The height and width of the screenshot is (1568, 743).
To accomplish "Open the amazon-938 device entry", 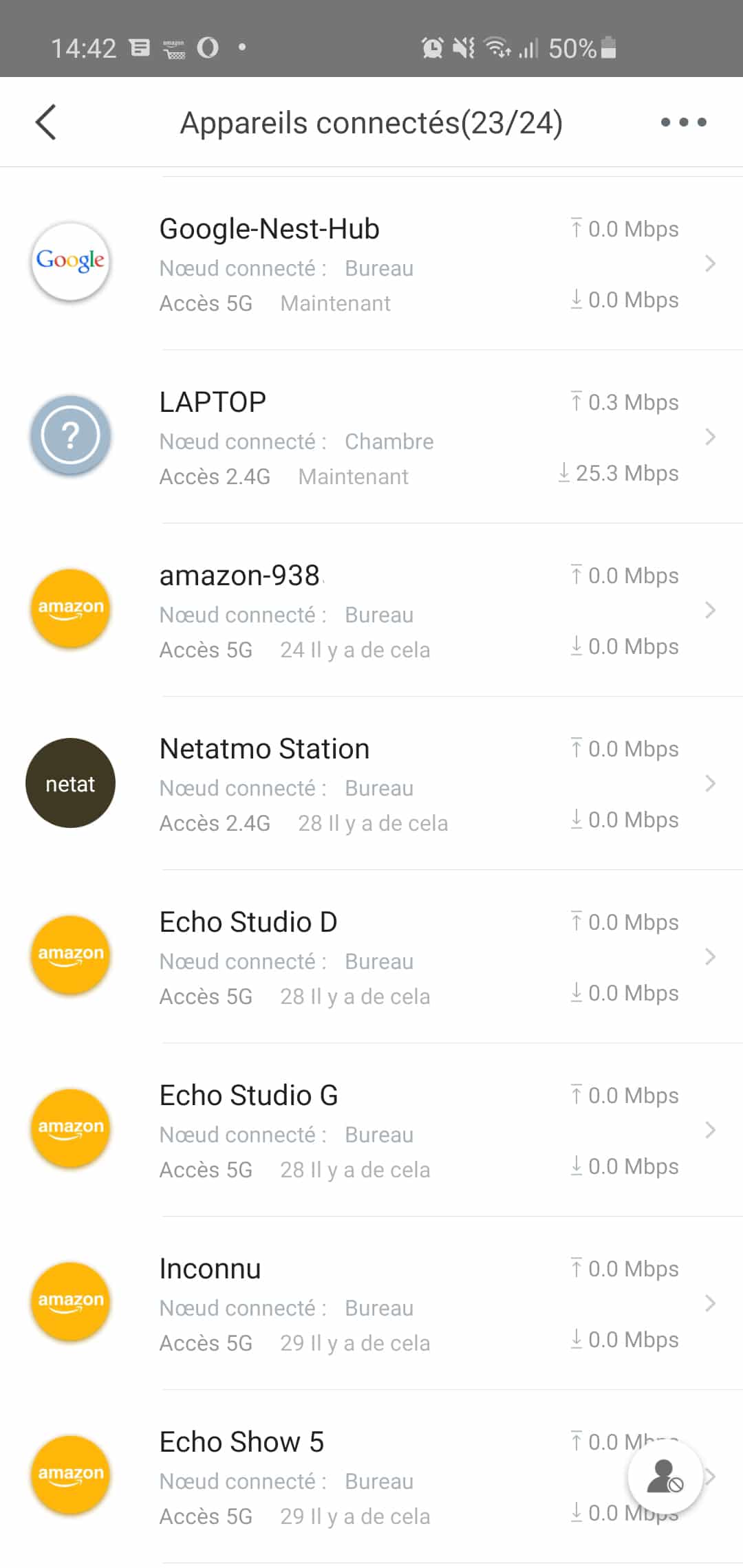I will [371, 610].
